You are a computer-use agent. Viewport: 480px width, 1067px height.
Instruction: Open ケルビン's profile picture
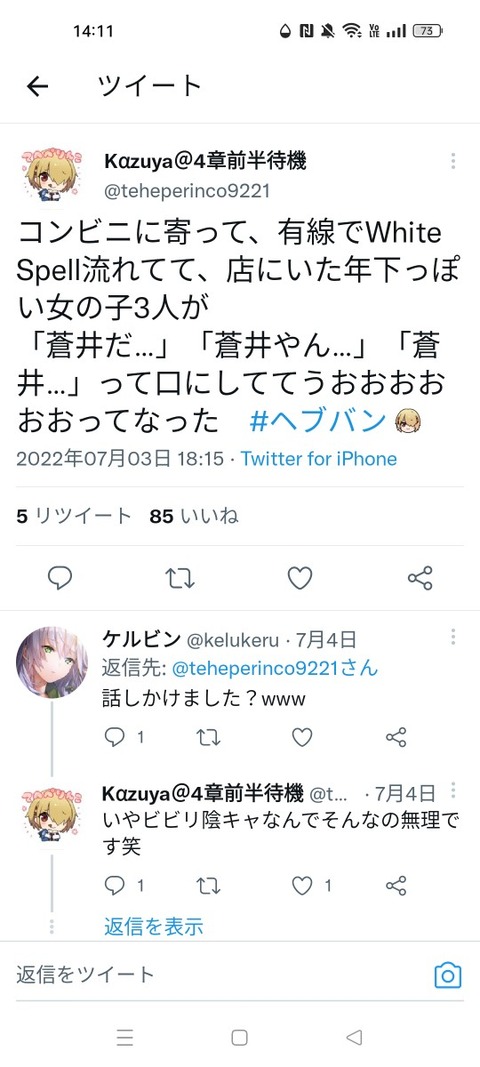52,662
